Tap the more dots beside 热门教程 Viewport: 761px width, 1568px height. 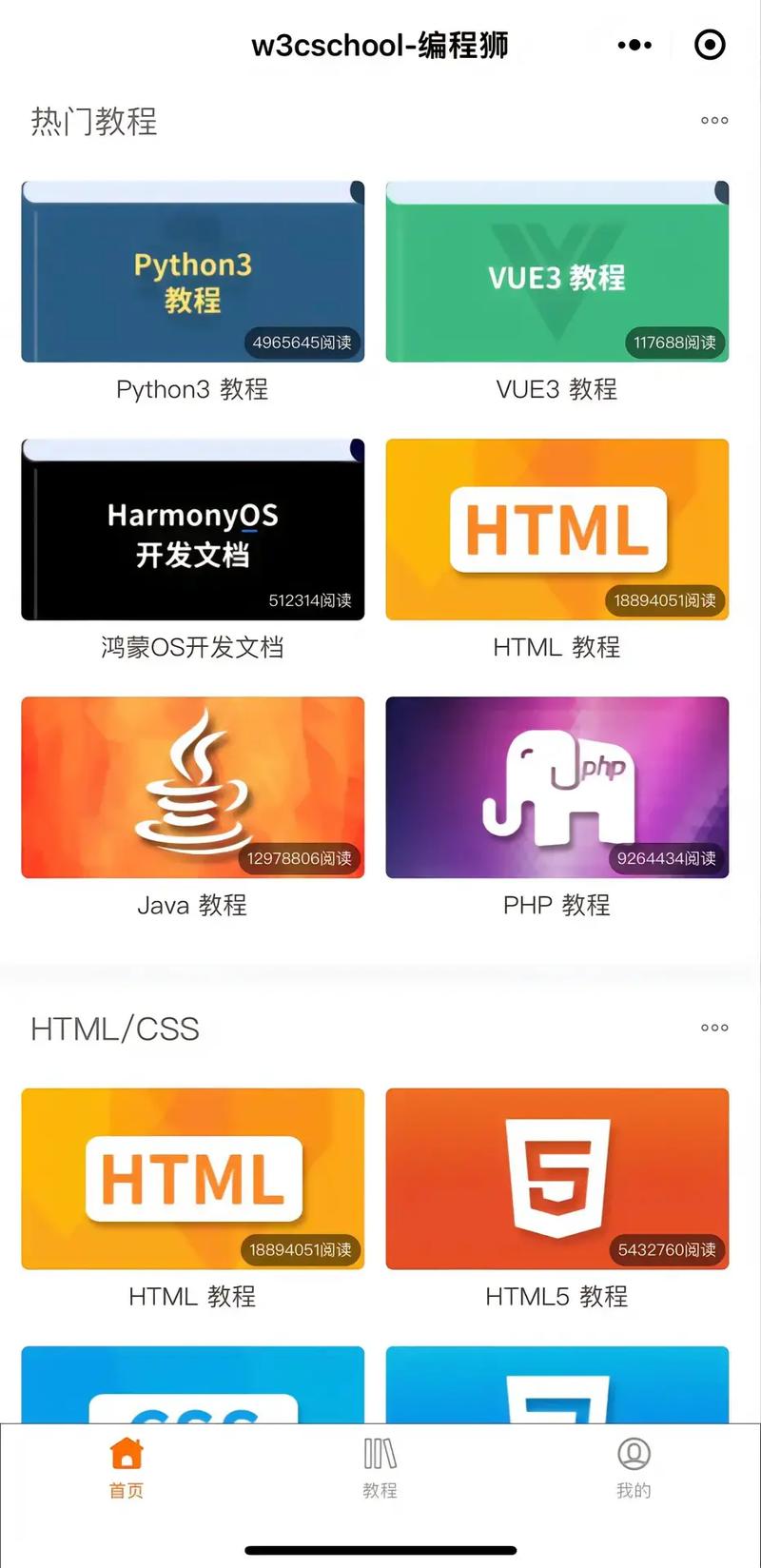[713, 121]
